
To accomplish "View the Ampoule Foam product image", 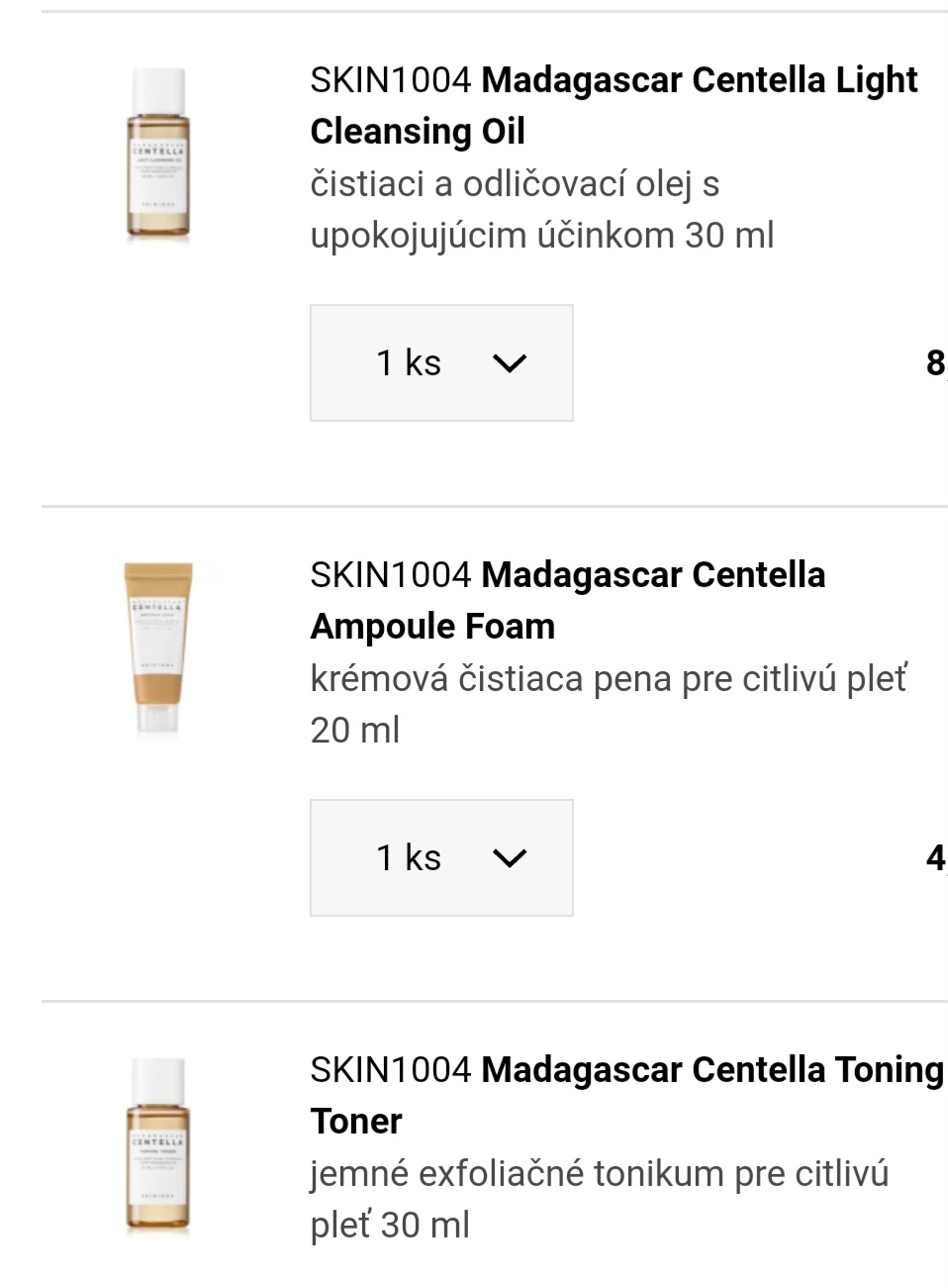I will [158, 648].
